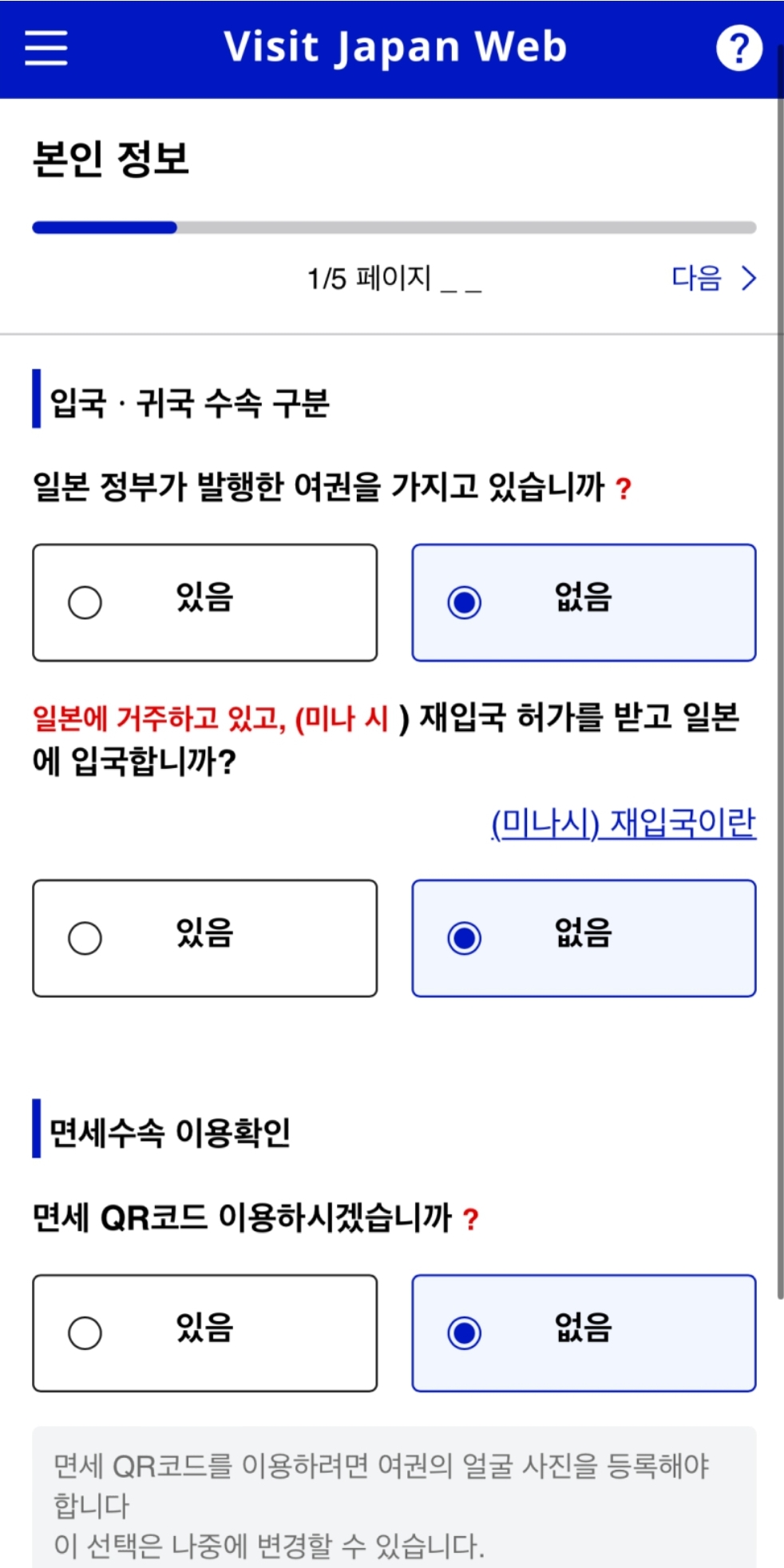Click the gray notice about QR face photo registration
The height and width of the screenshot is (1568, 784).
[x=392, y=1501]
